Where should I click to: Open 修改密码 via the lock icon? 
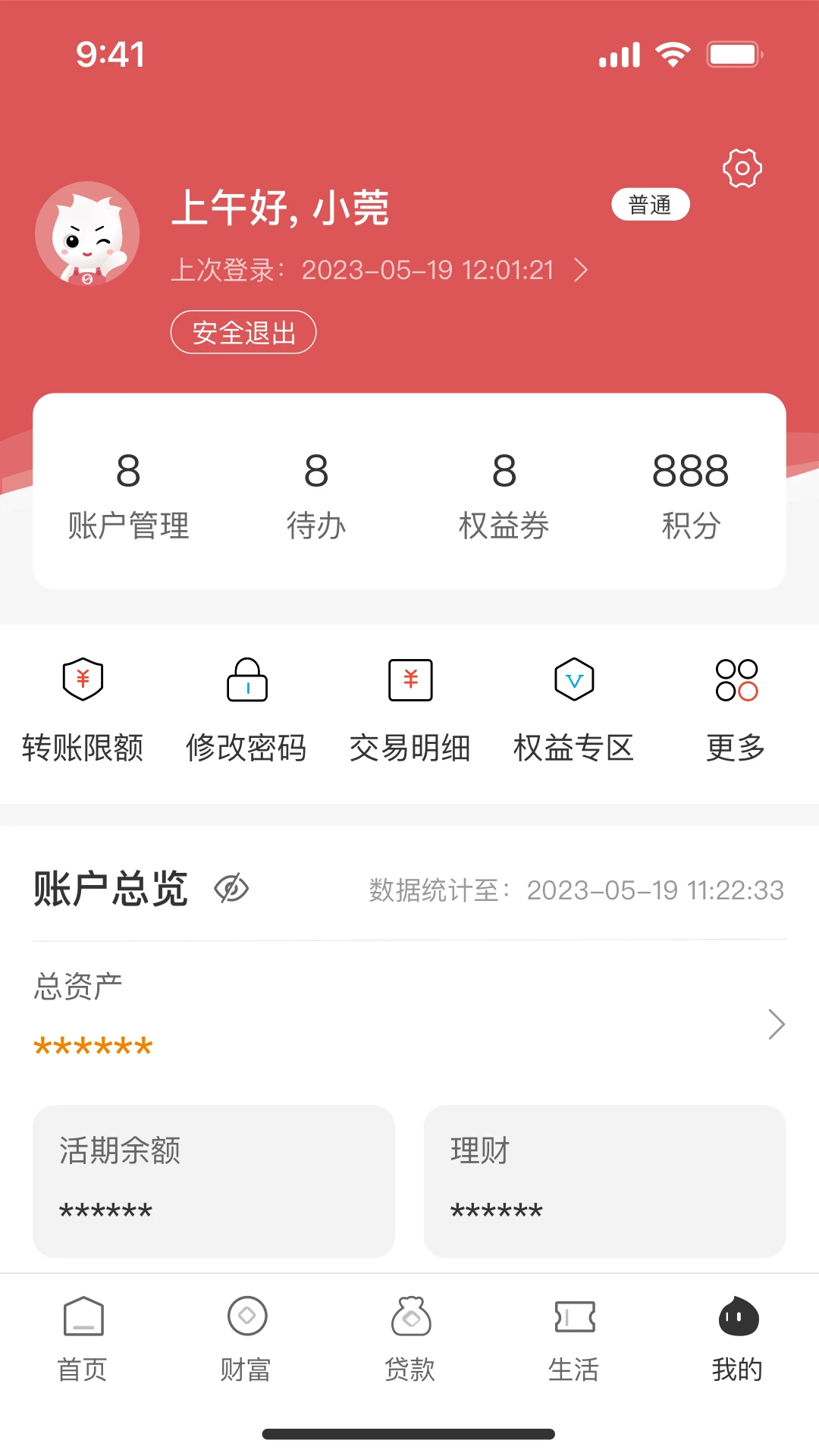246,680
